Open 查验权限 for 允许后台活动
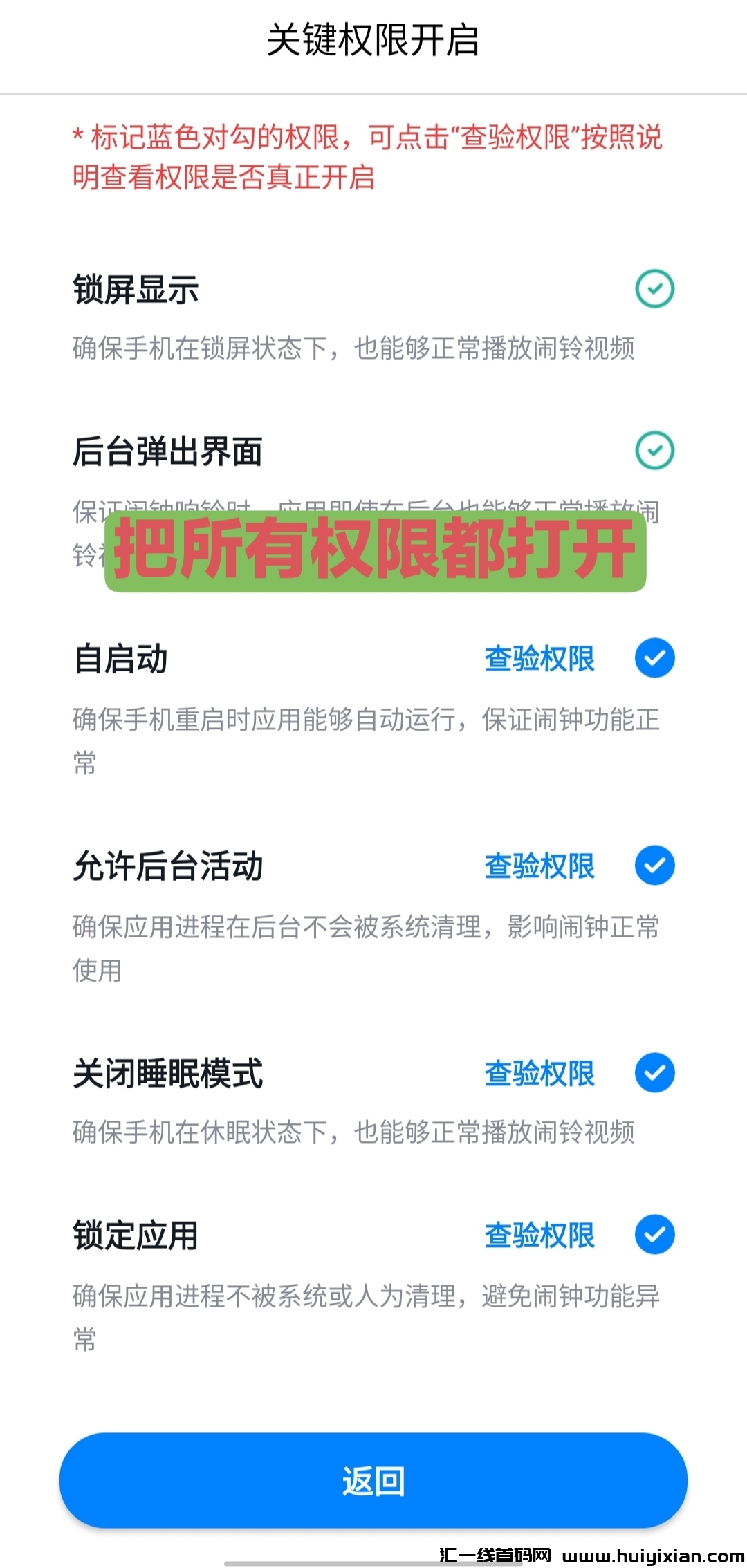747x1568 pixels. (x=539, y=866)
